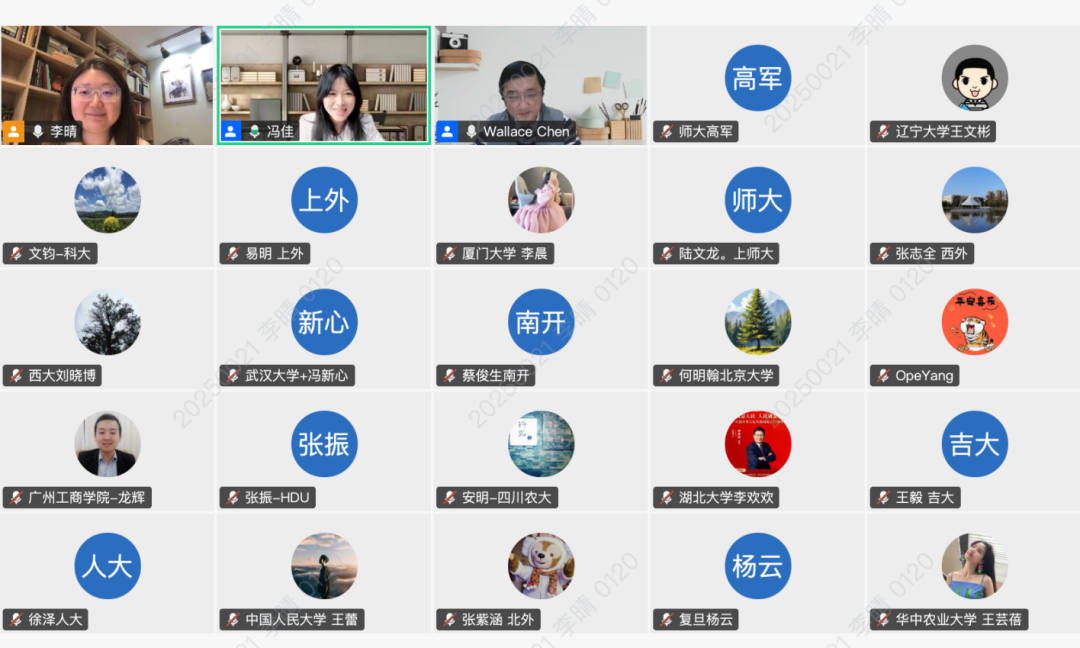Select participant 蔡俊生南开

[x=541, y=329]
